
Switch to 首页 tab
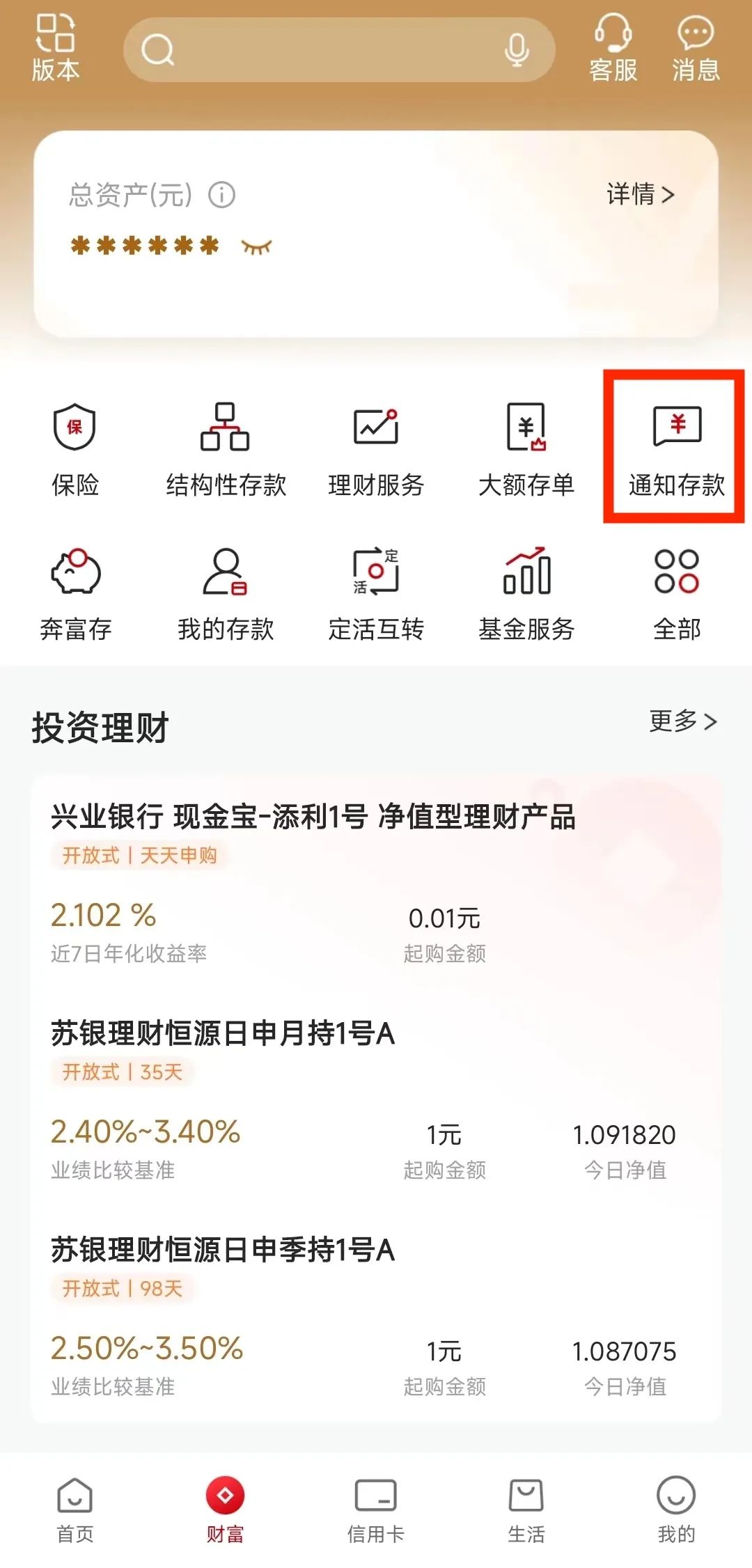[x=75, y=1508]
